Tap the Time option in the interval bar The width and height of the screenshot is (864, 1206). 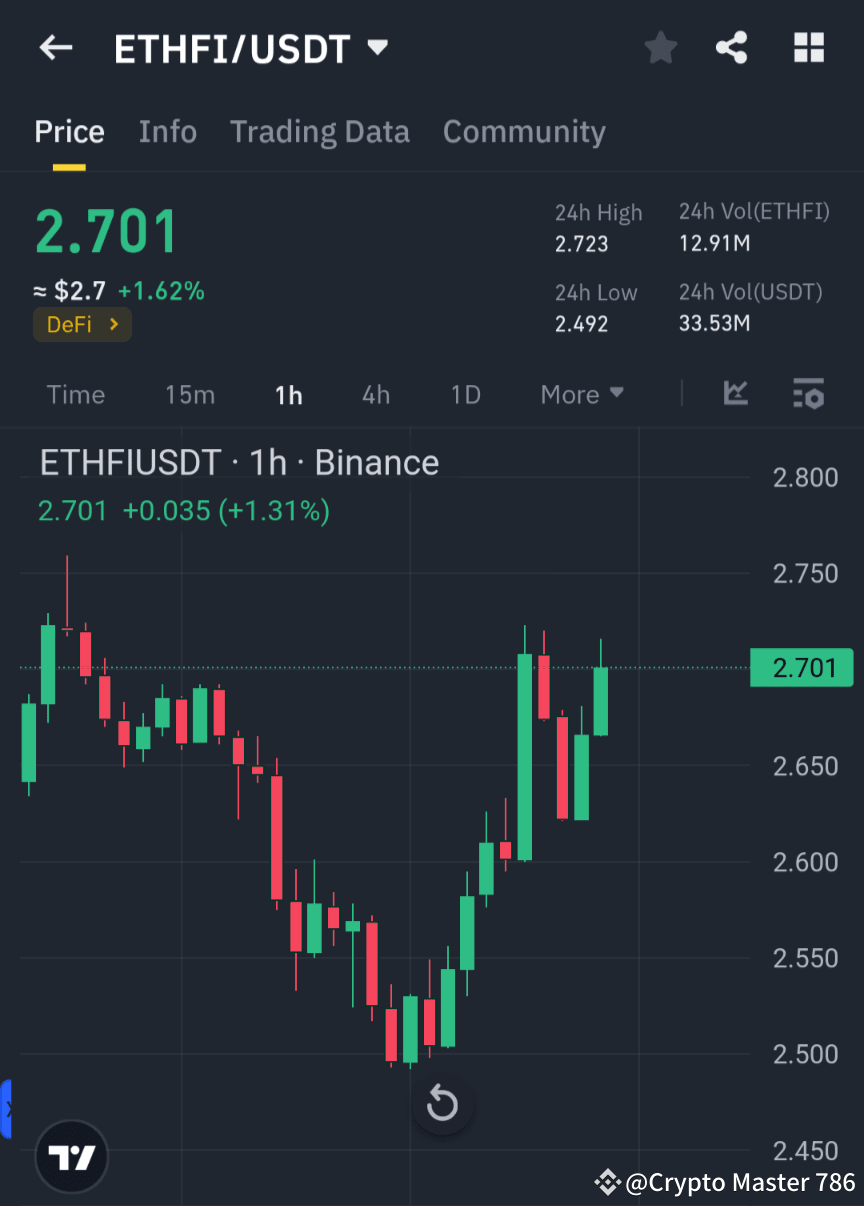(75, 394)
